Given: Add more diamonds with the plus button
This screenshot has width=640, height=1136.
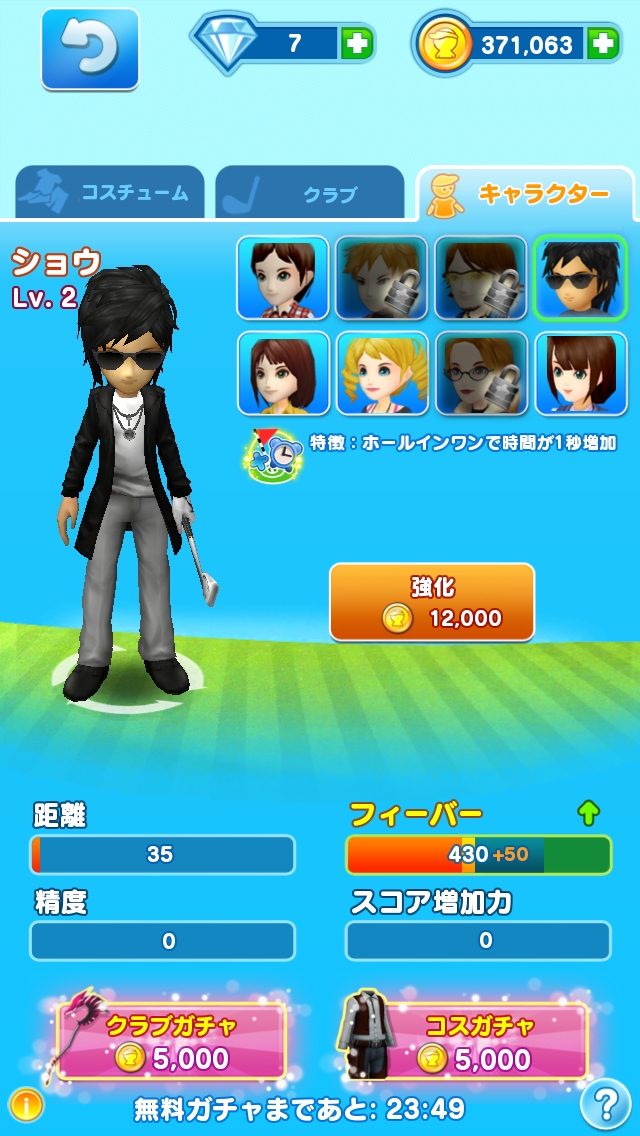Looking at the screenshot, I should (356, 44).
